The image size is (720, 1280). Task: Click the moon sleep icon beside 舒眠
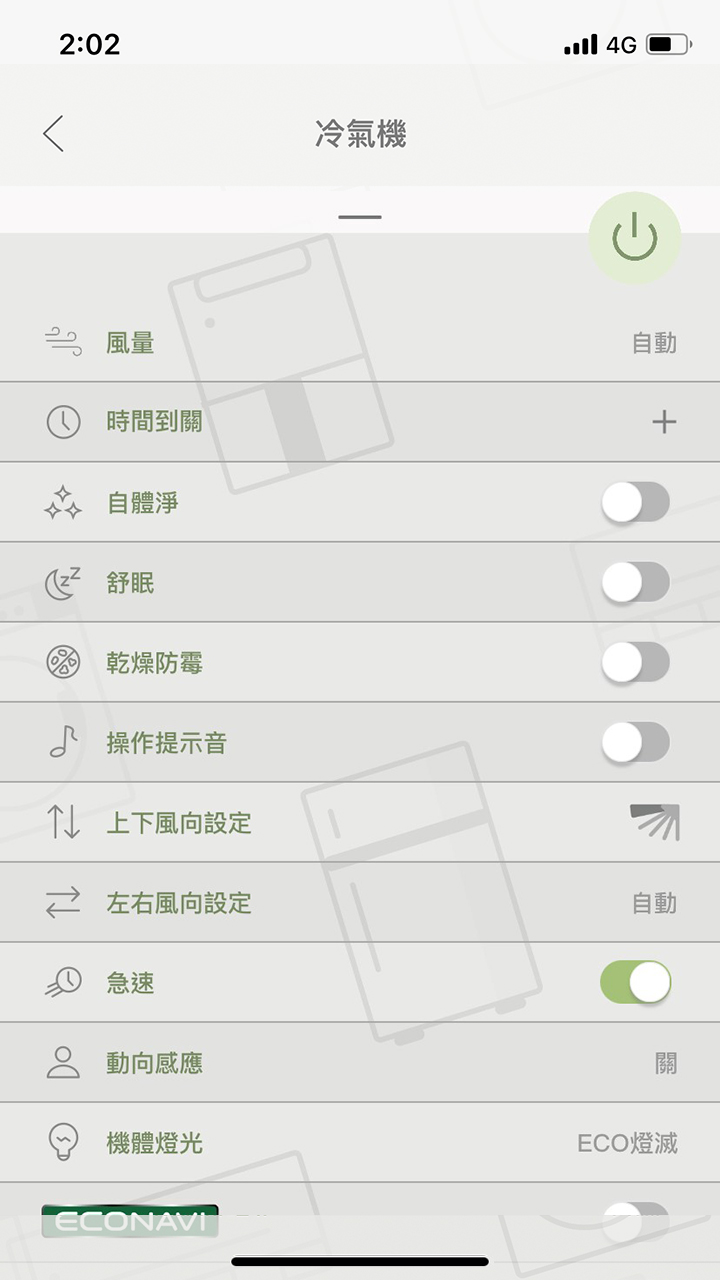pyautogui.click(x=63, y=582)
